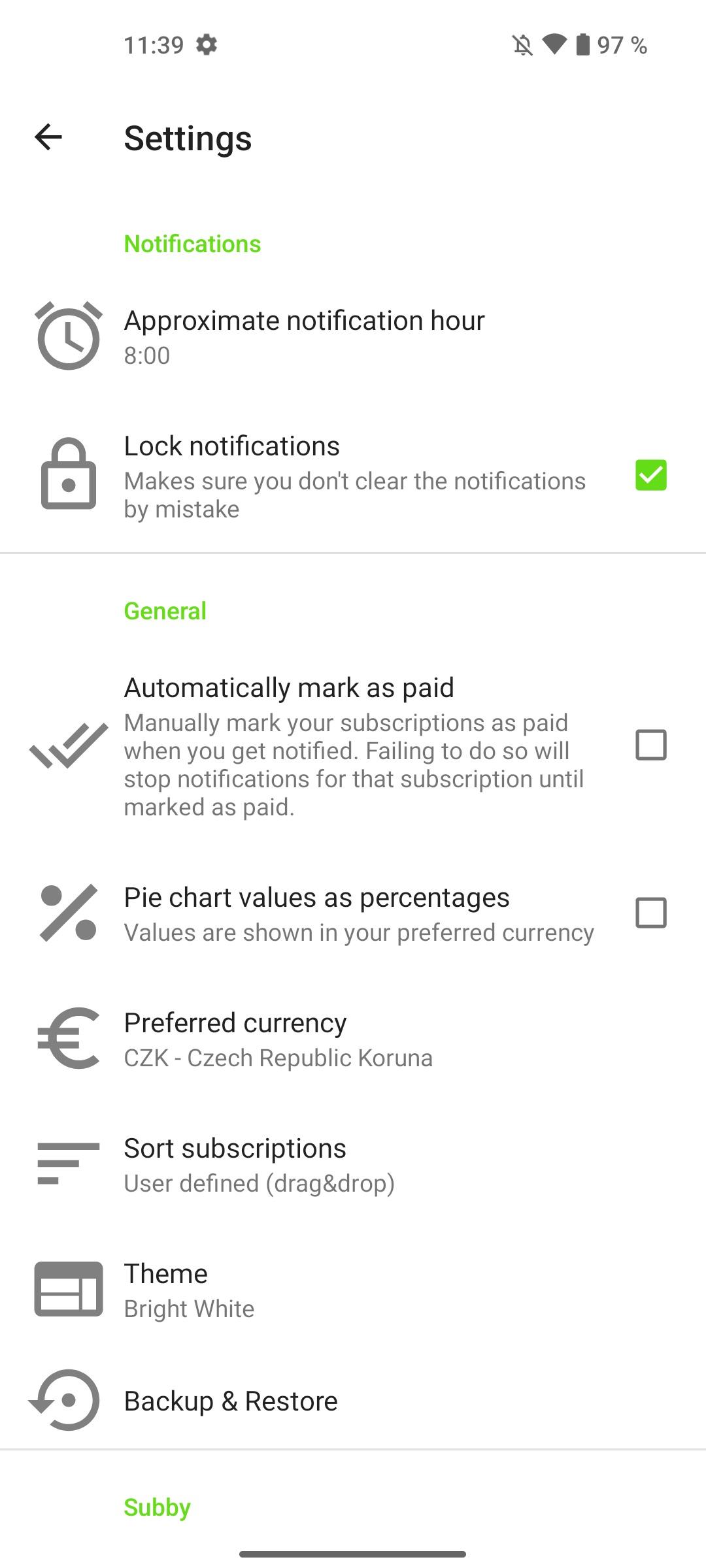This screenshot has height=1568, width=706.
Task: Enable Automatically mark as paid
Action: coord(650,745)
